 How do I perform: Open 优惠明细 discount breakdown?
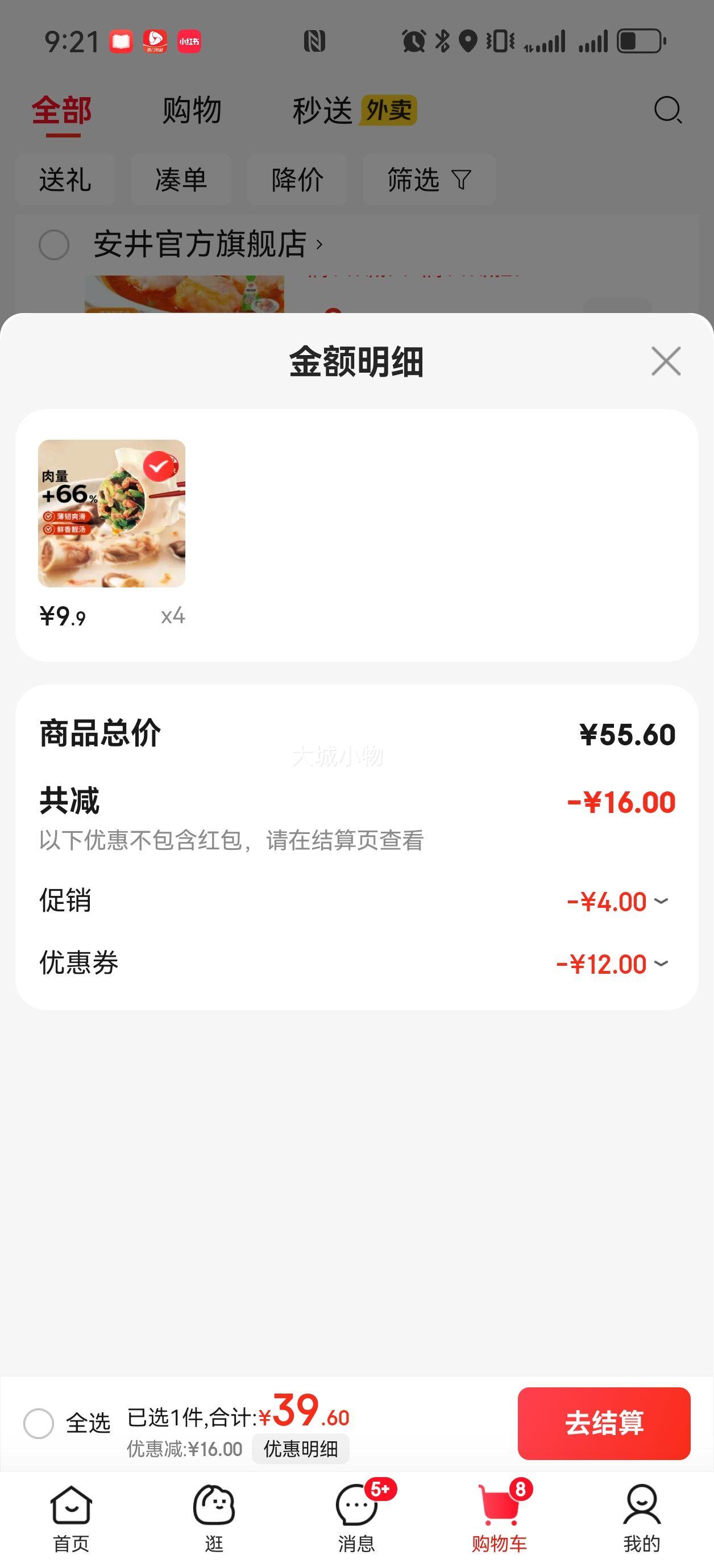click(300, 1449)
